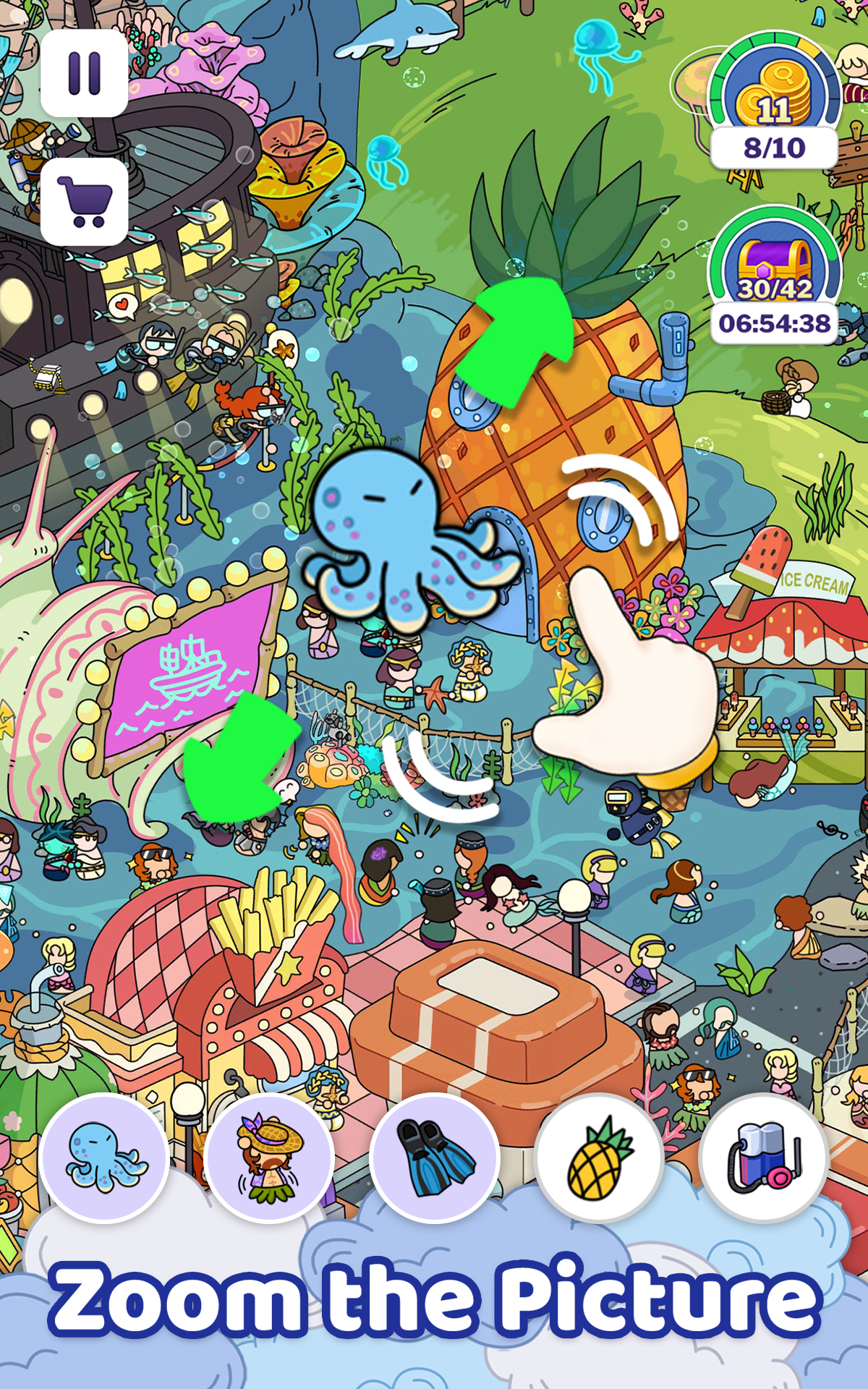Viewport: 868px width, 1389px height.
Task: Pause the game
Action: click(x=84, y=74)
